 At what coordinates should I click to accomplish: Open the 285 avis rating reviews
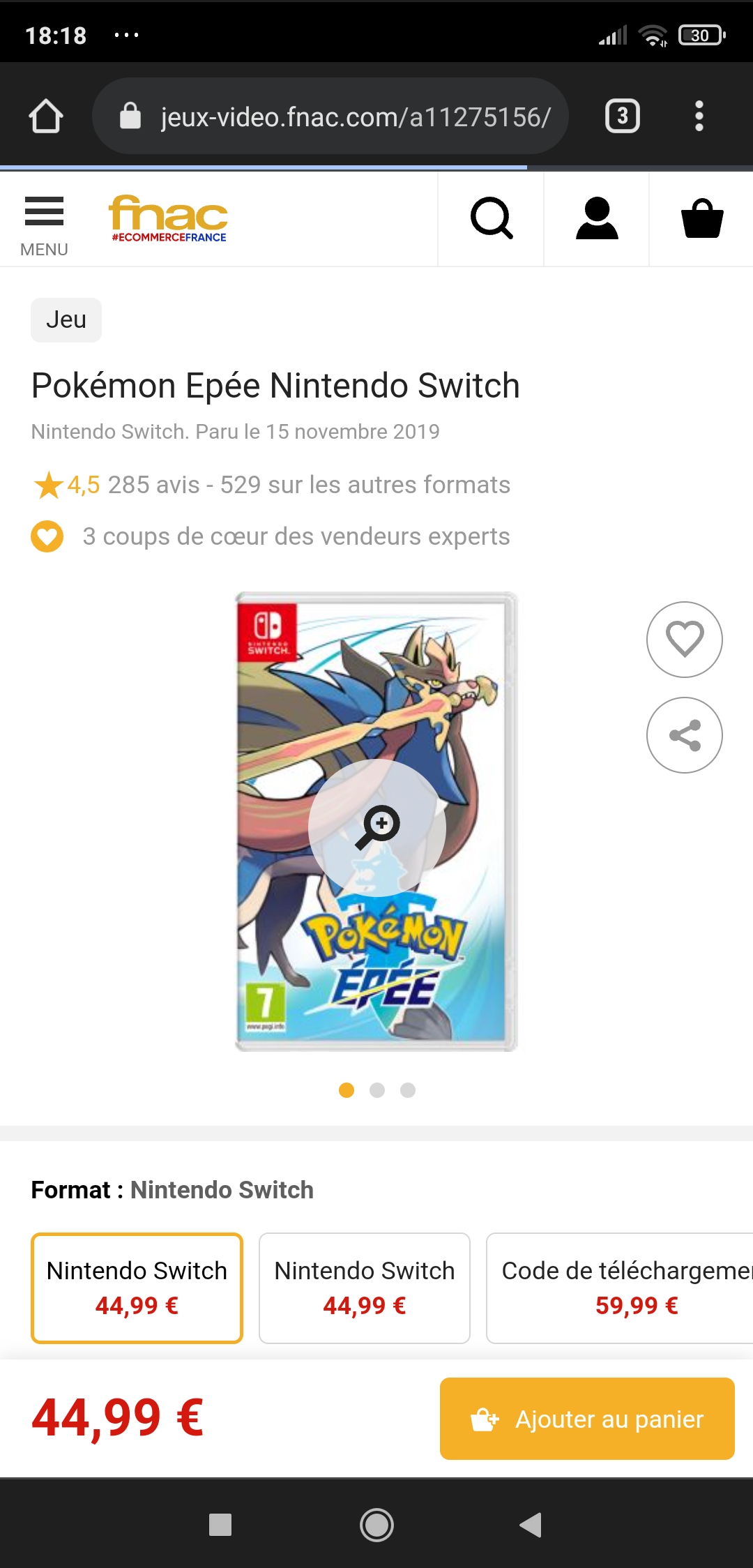[153, 485]
